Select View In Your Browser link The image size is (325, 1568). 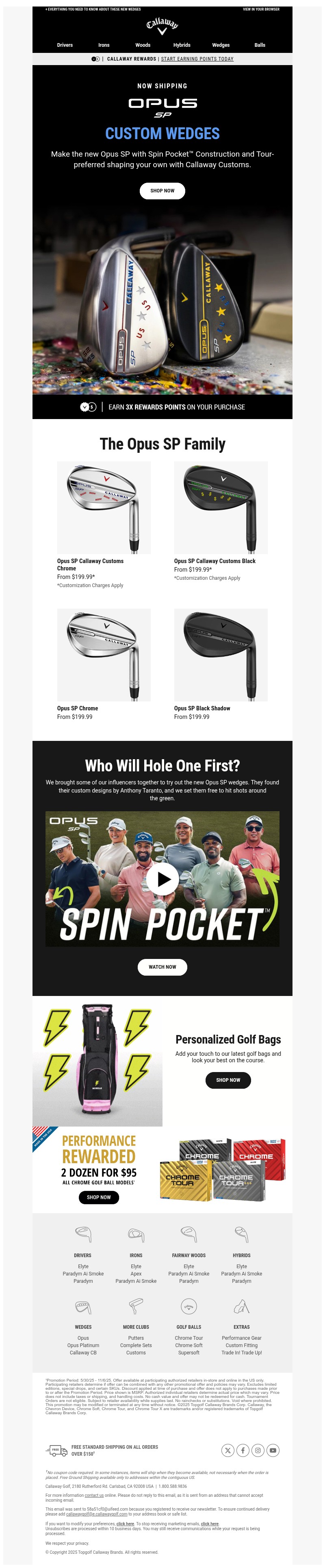[260, 9]
